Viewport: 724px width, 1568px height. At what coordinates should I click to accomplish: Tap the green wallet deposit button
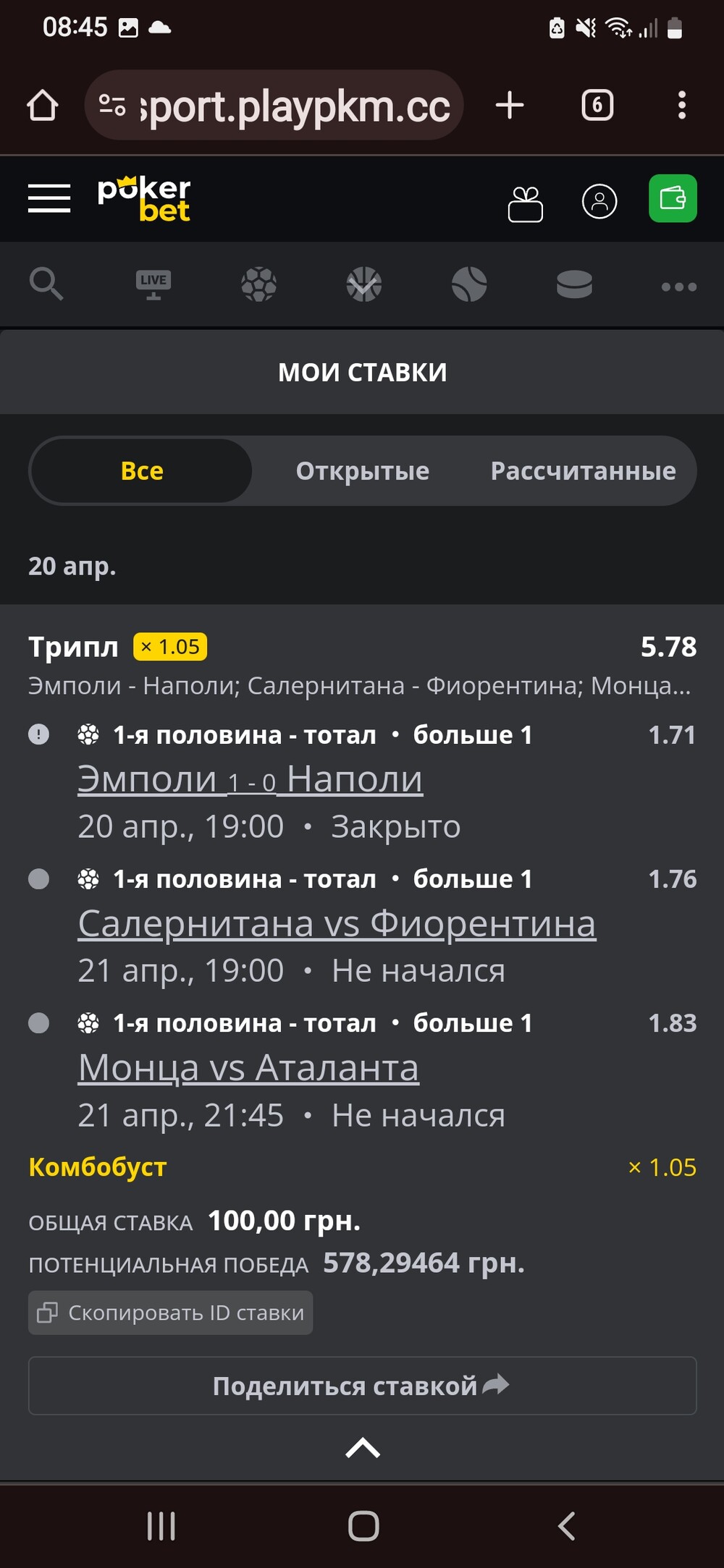pyautogui.click(x=673, y=198)
